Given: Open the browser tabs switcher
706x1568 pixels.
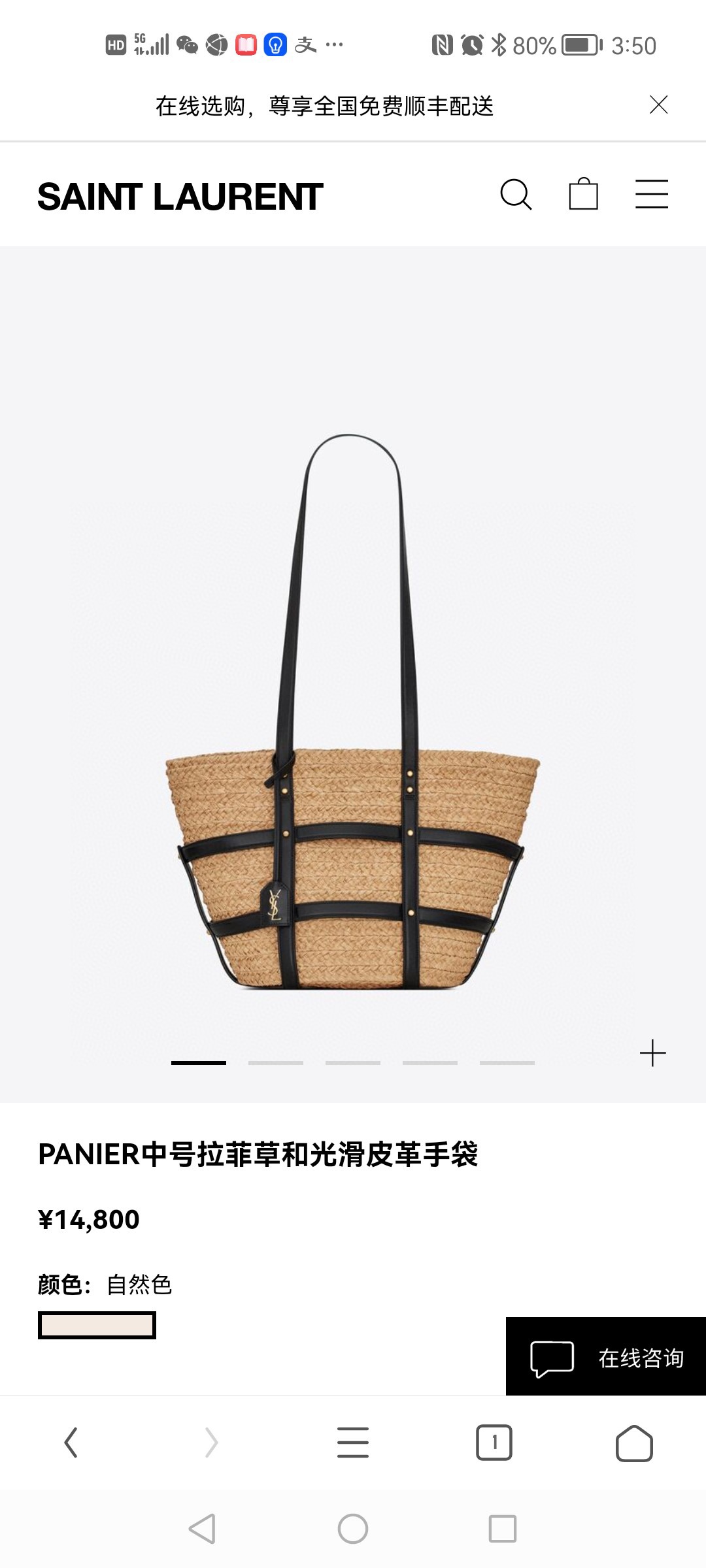Looking at the screenshot, I should click(x=494, y=1443).
